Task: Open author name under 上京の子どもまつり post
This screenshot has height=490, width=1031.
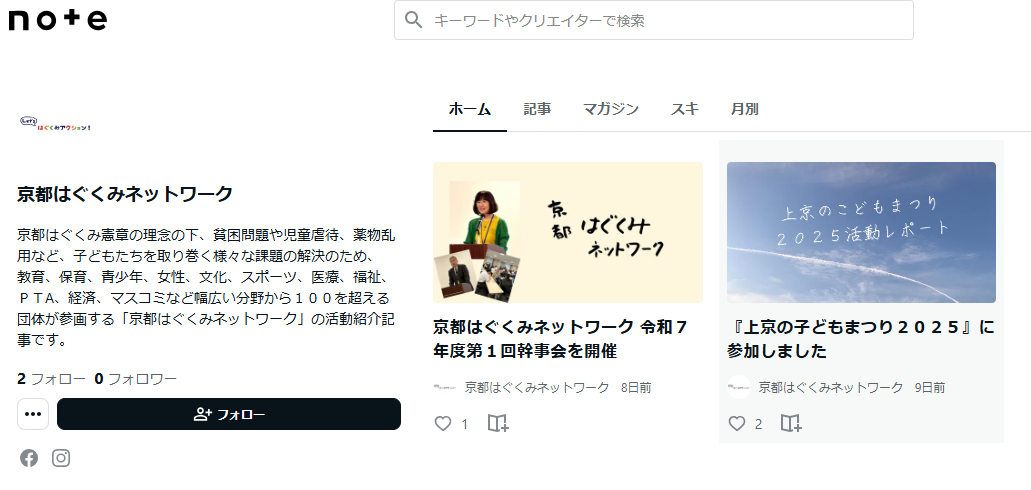Action: pos(830,387)
